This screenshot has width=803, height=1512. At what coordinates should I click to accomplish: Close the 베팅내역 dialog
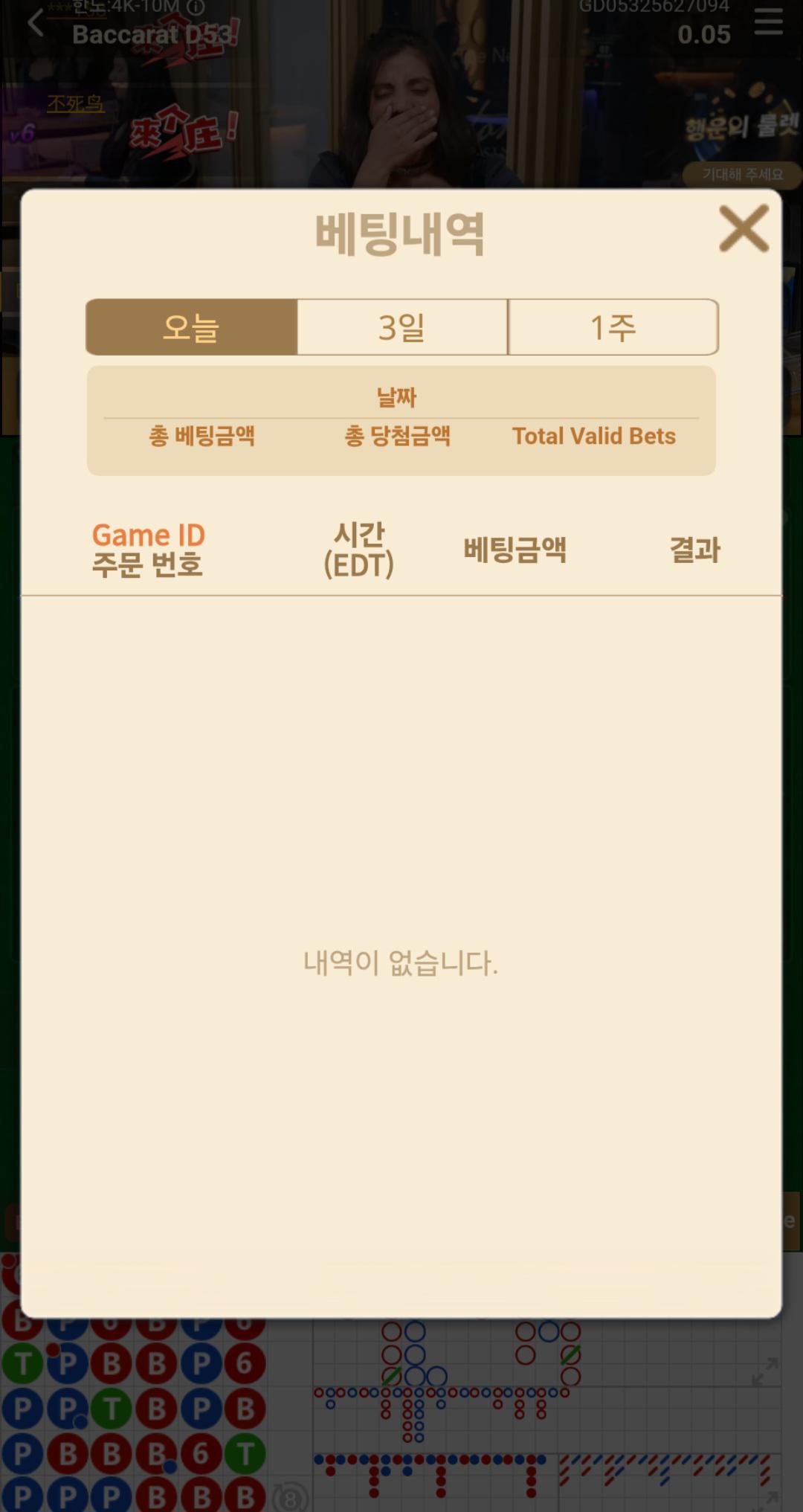coord(744,229)
